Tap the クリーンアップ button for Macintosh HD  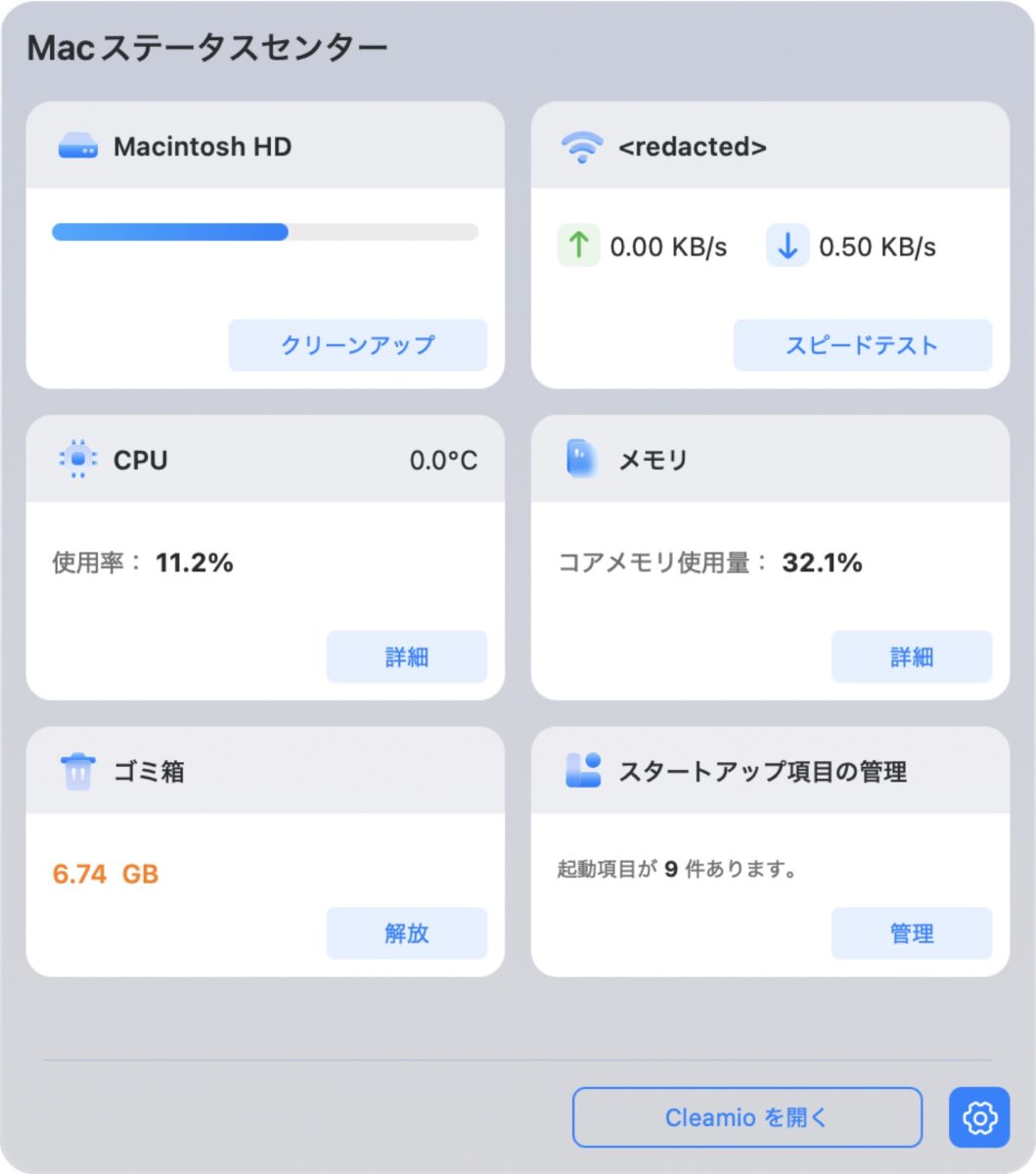357,345
